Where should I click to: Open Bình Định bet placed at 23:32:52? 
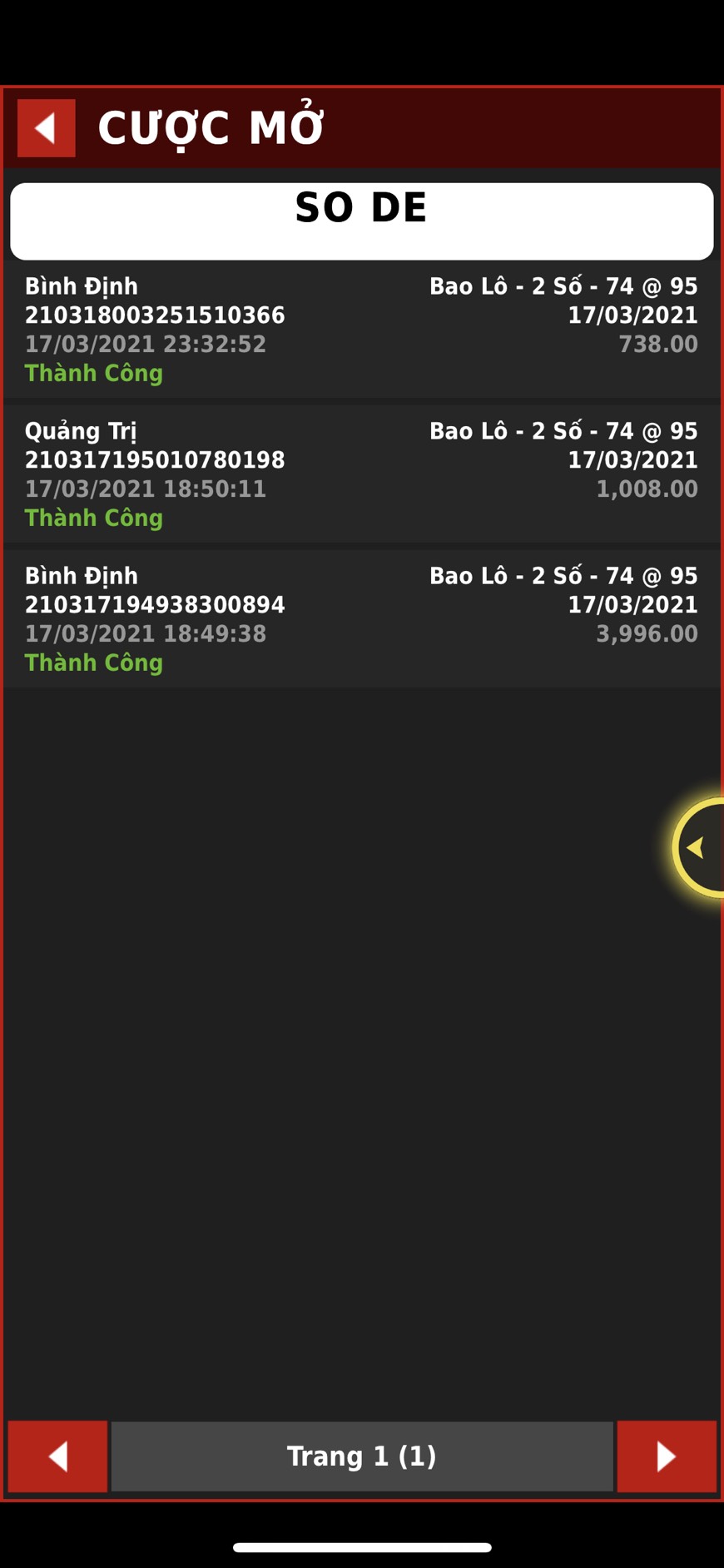362,330
